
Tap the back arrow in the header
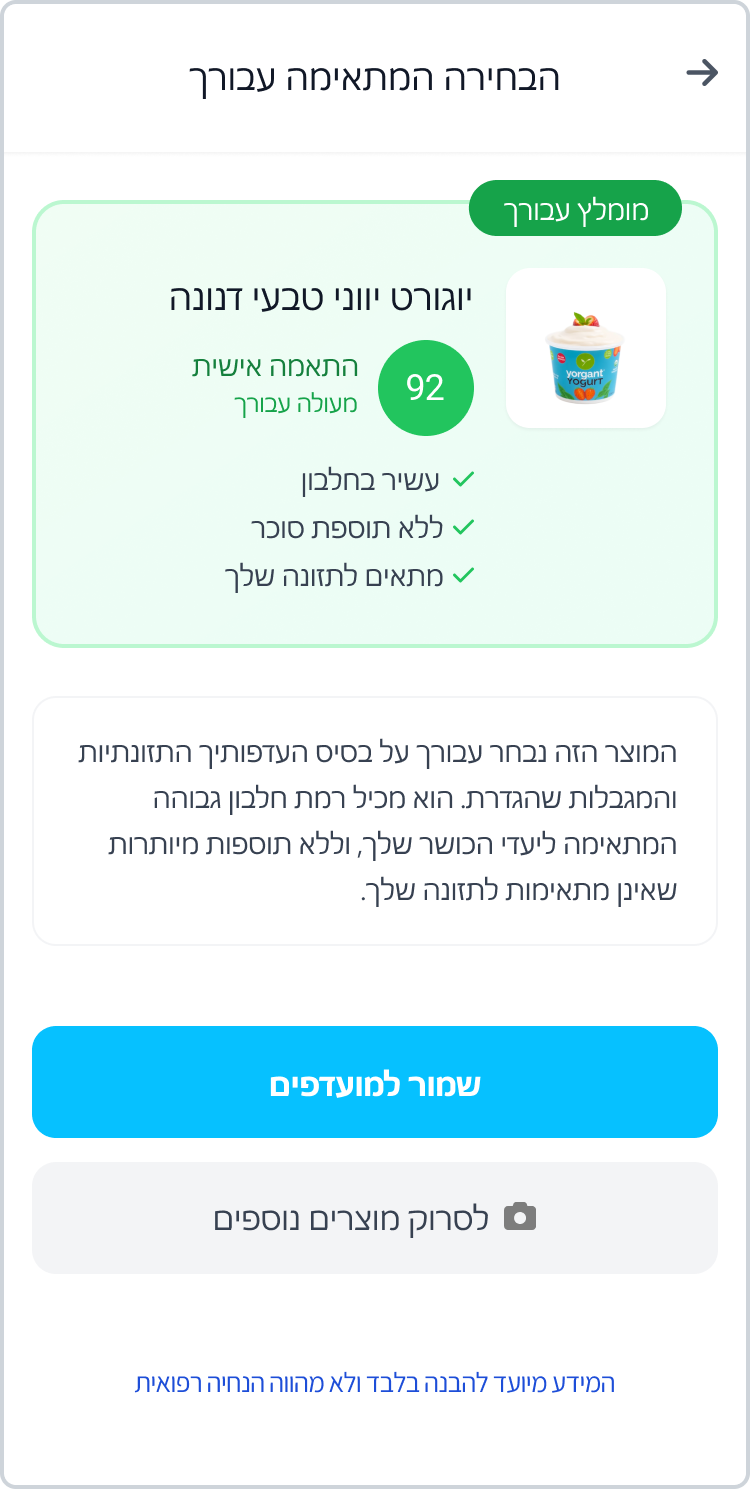point(702,73)
